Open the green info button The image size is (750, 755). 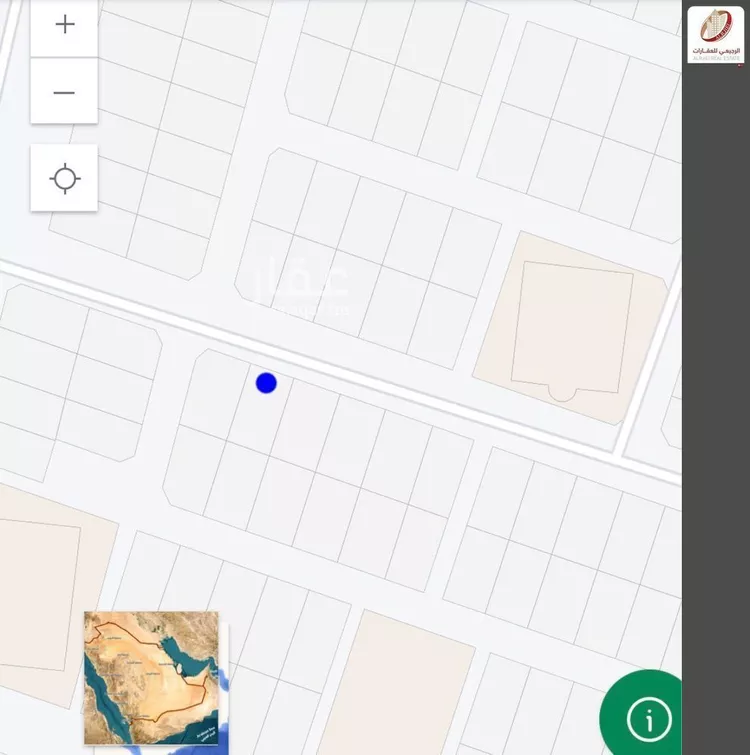coord(645,716)
